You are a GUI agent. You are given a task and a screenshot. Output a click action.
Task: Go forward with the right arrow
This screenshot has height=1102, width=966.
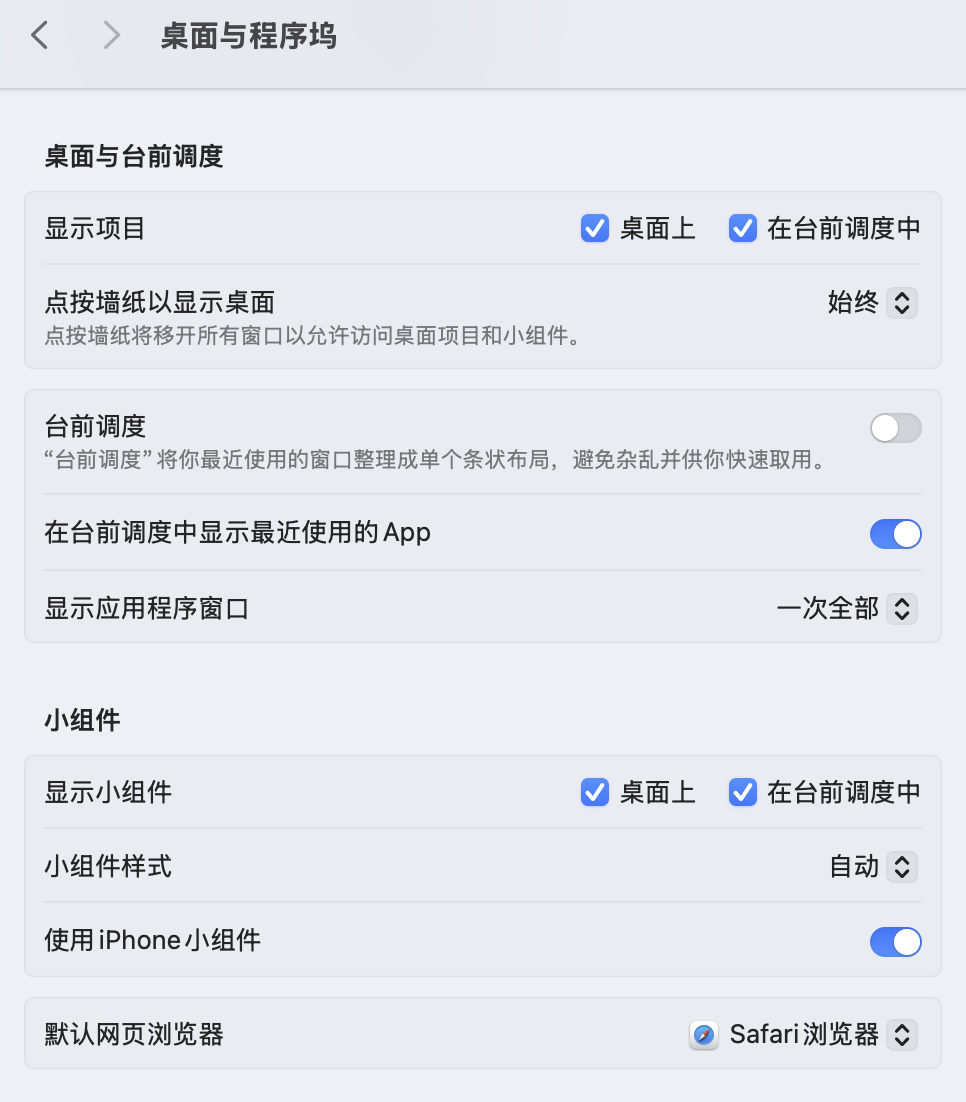111,36
